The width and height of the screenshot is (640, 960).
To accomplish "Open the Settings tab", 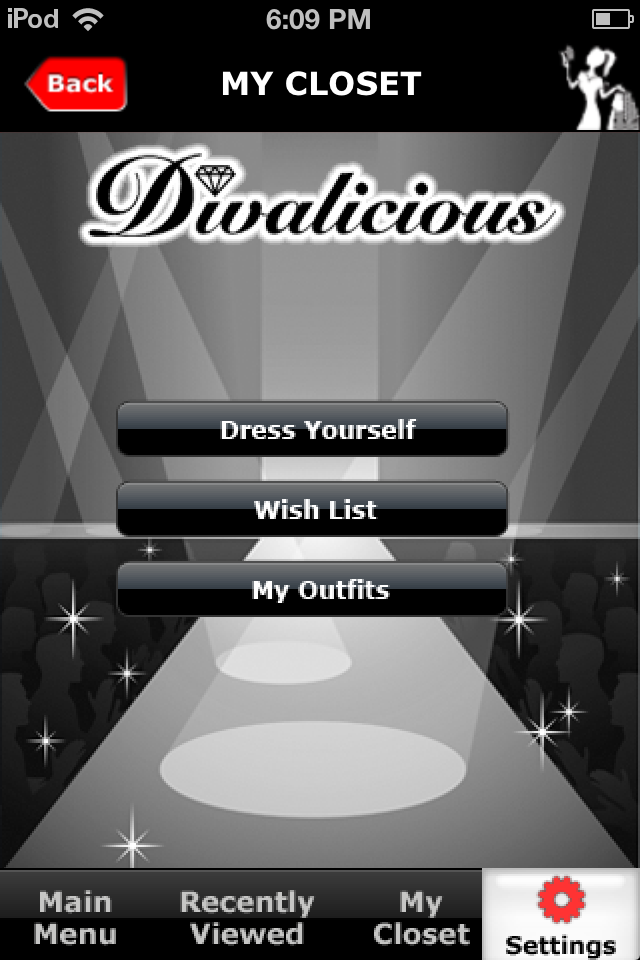I will tap(560, 917).
